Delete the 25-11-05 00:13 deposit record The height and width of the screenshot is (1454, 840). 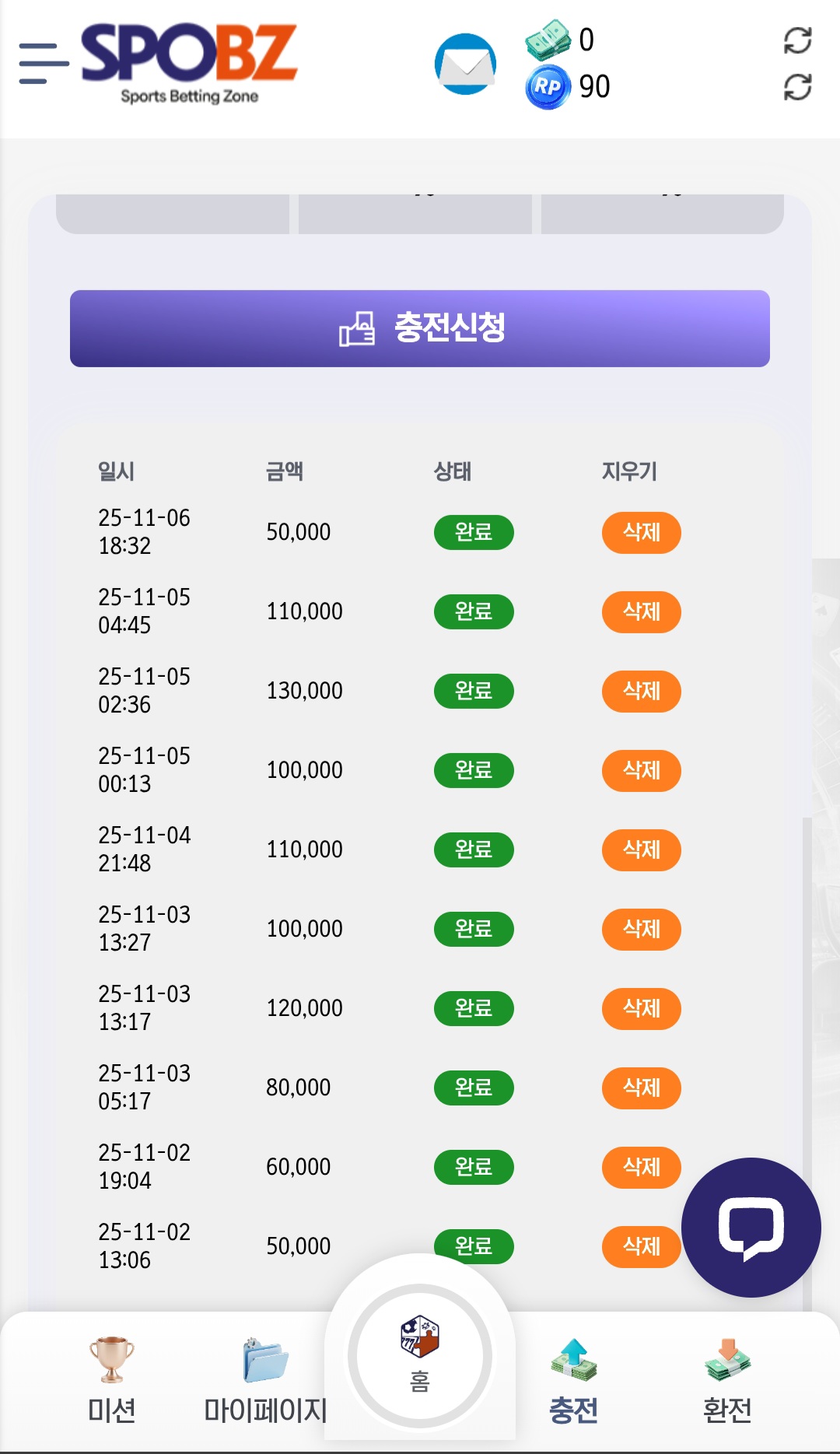pos(641,771)
